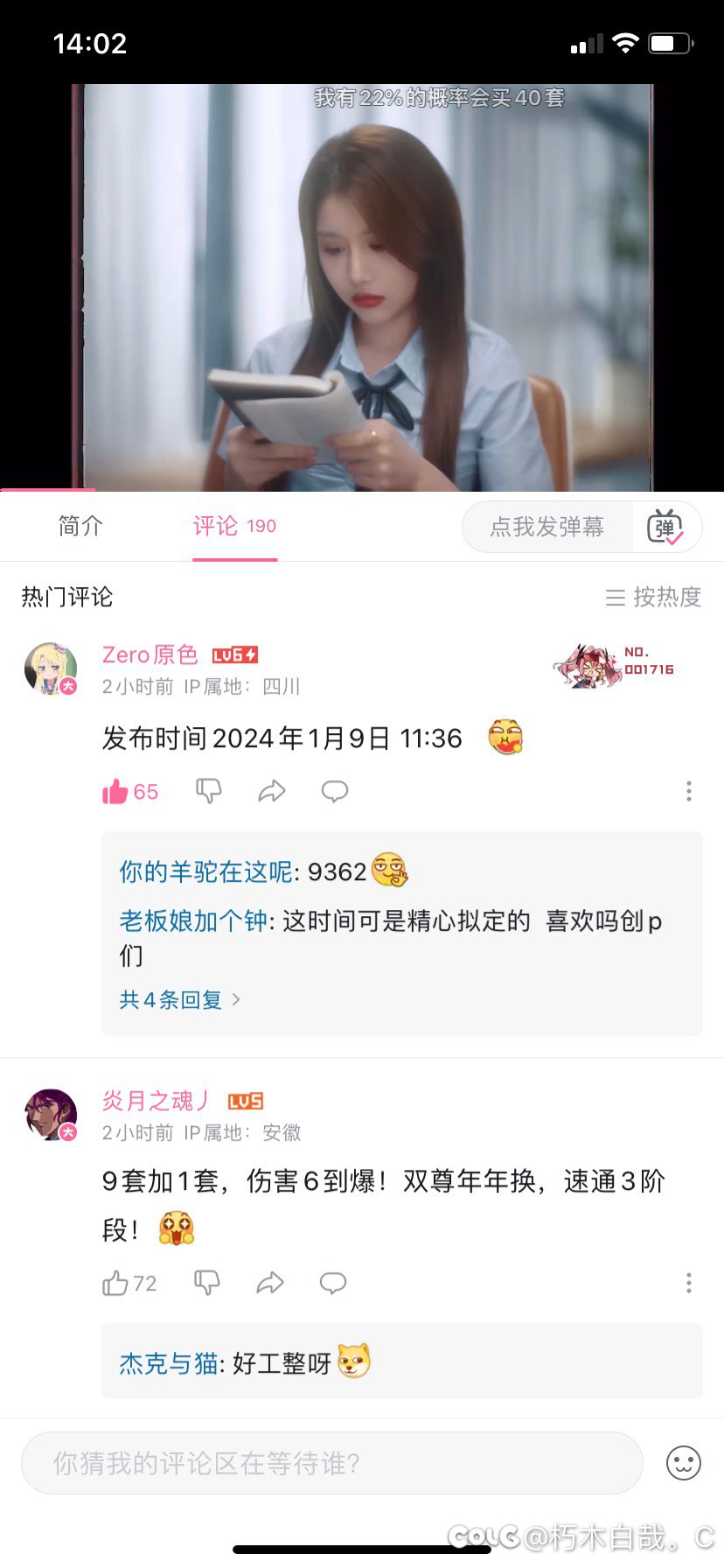This screenshot has width=724, height=1568.
Task: Select the 评论 tab
Action: (x=233, y=526)
